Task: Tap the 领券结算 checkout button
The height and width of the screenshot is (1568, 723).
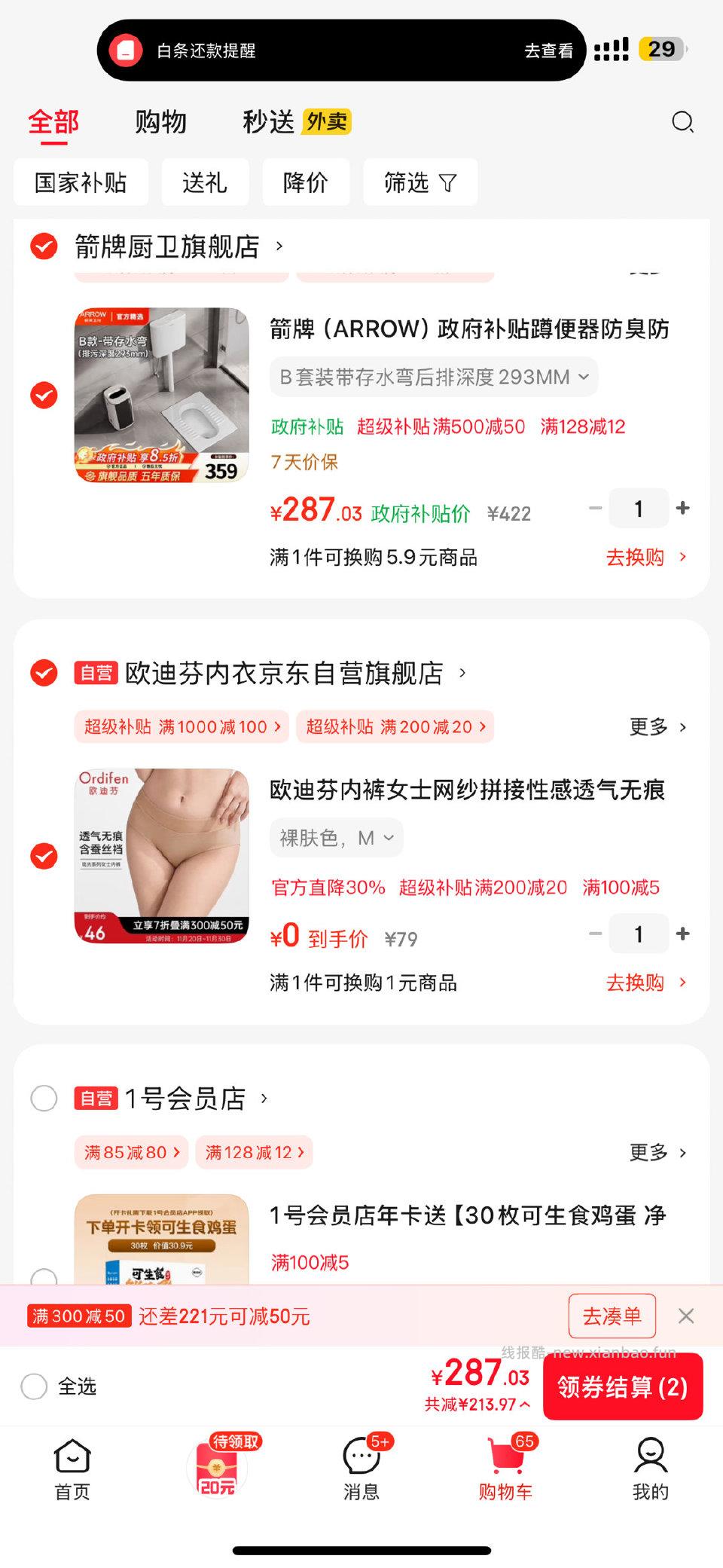Action: tap(623, 1386)
